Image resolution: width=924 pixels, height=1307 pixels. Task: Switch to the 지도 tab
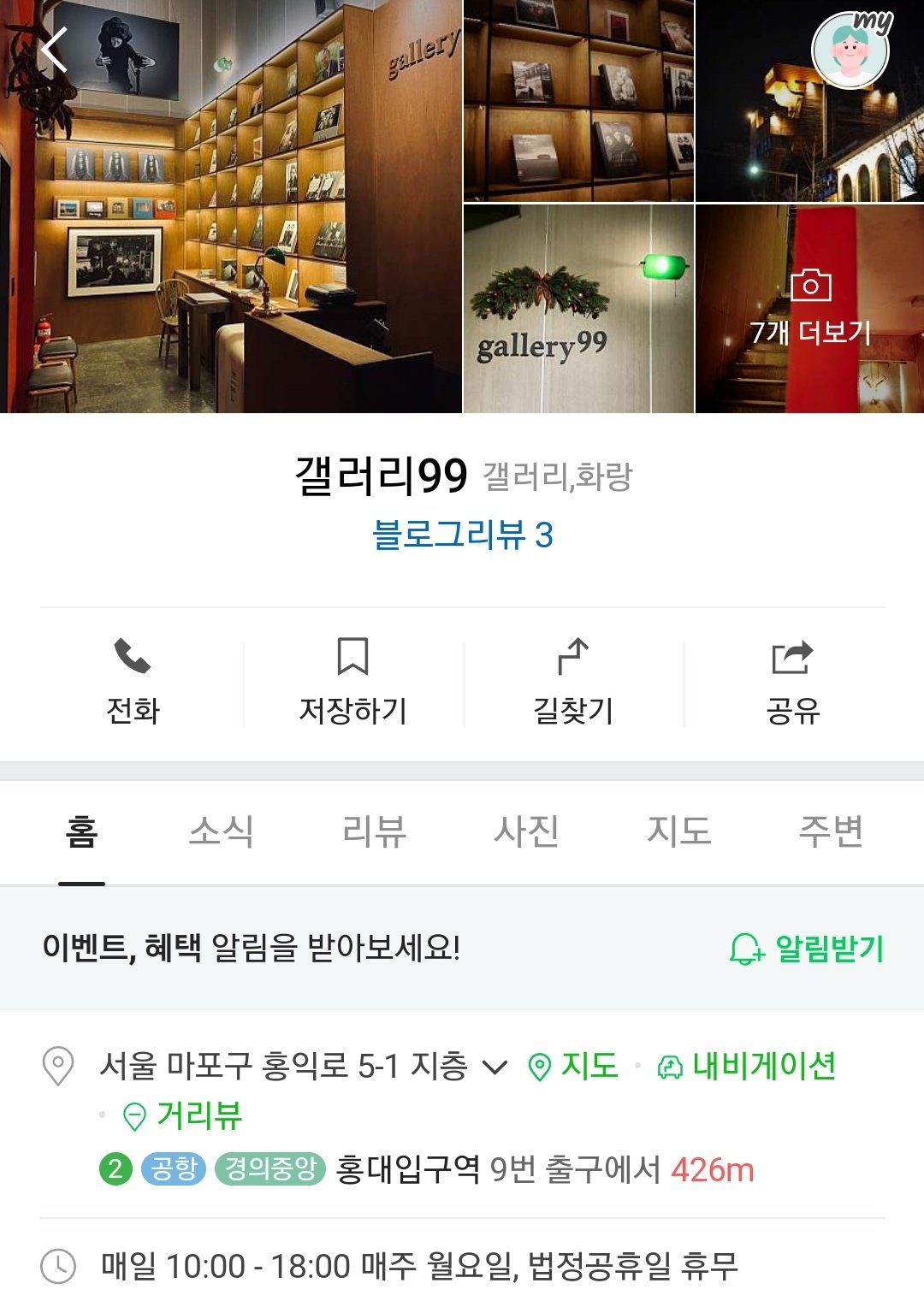pos(678,831)
